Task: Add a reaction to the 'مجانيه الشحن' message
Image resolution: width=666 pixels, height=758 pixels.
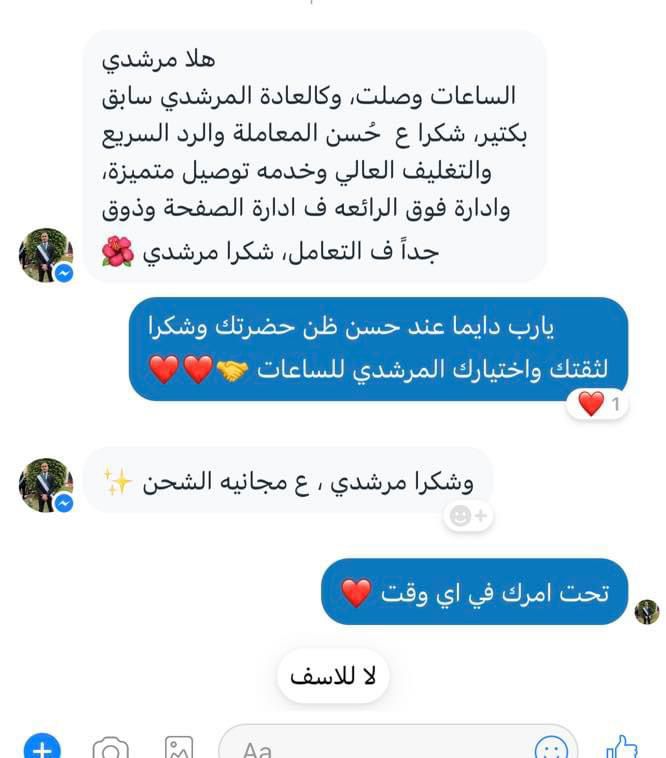Action: (469, 516)
